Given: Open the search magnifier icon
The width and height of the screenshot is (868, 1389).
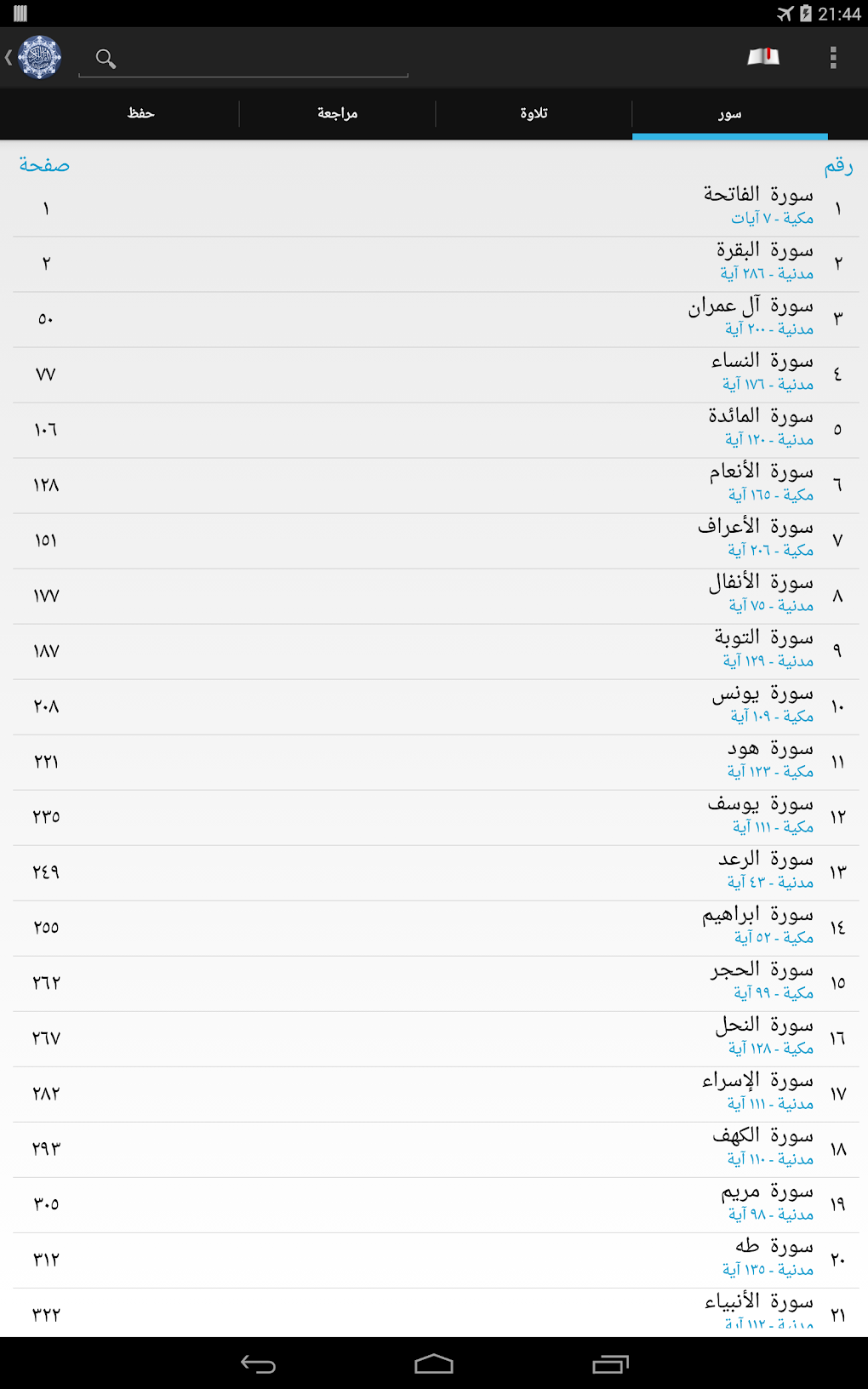Looking at the screenshot, I should [x=106, y=58].
